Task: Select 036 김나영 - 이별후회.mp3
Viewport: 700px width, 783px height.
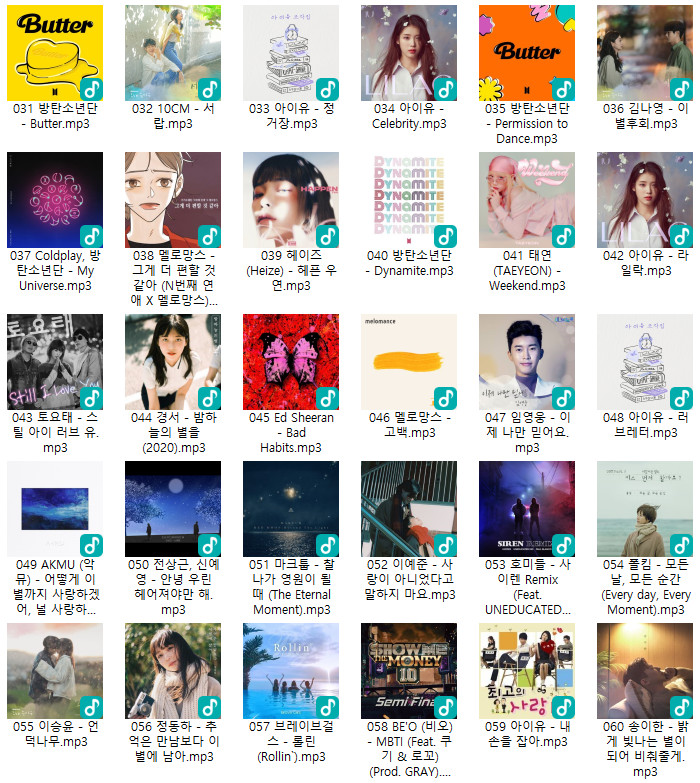Action: point(645,53)
